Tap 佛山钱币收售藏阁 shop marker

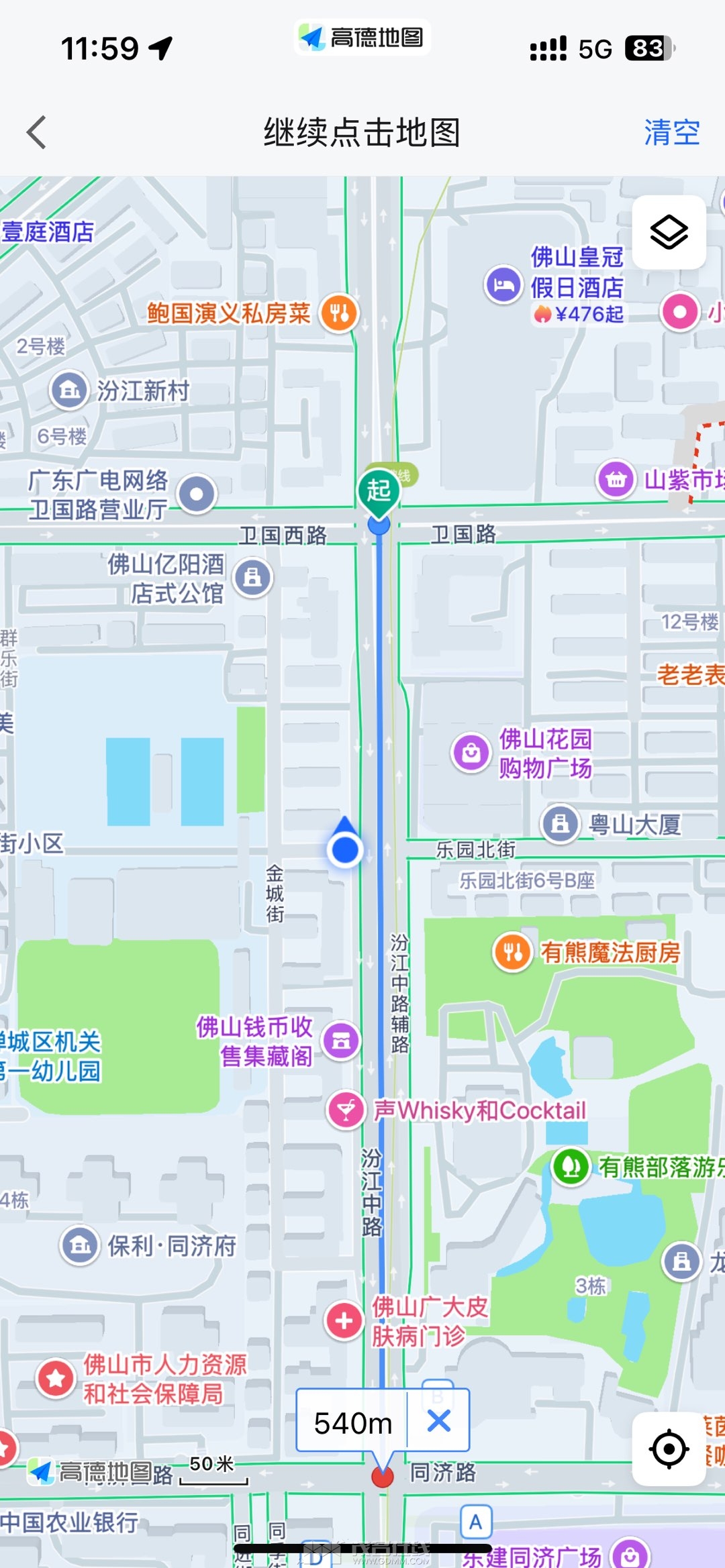(x=341, y=1041)
